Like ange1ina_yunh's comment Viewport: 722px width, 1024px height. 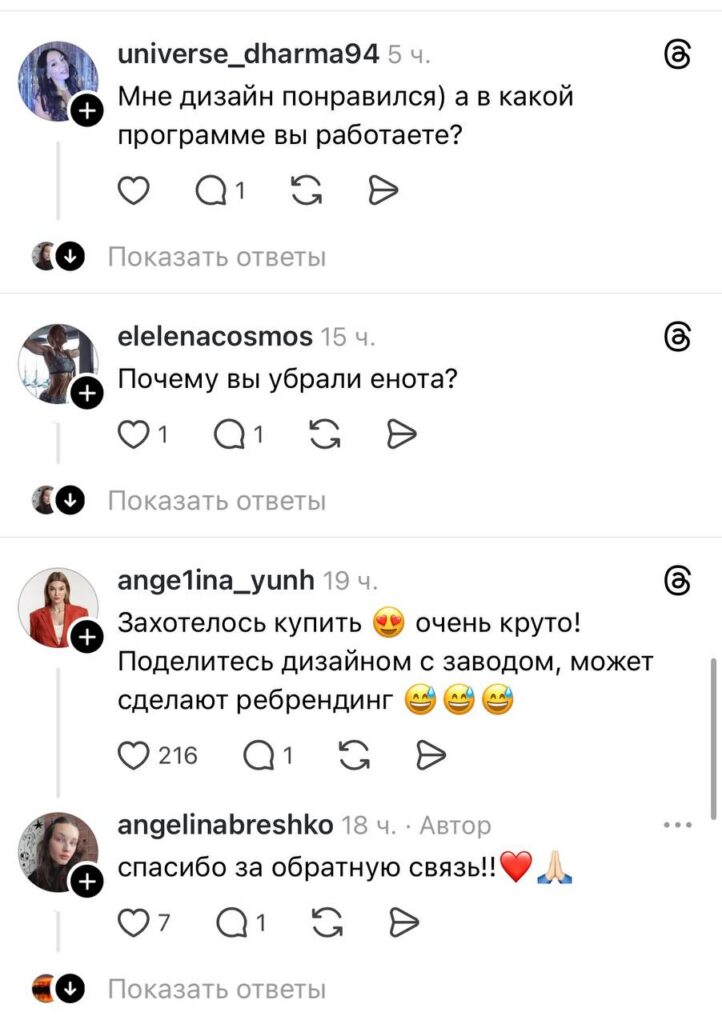133,755
